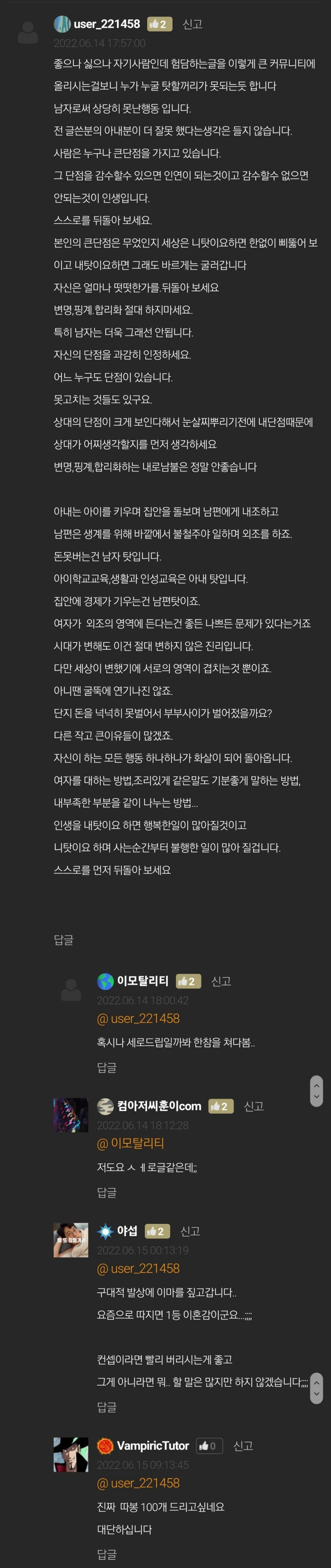Like VampiricTutor's reply
The width and height of the screenshot is (331, 1568).
click(x=208, y=1445)
